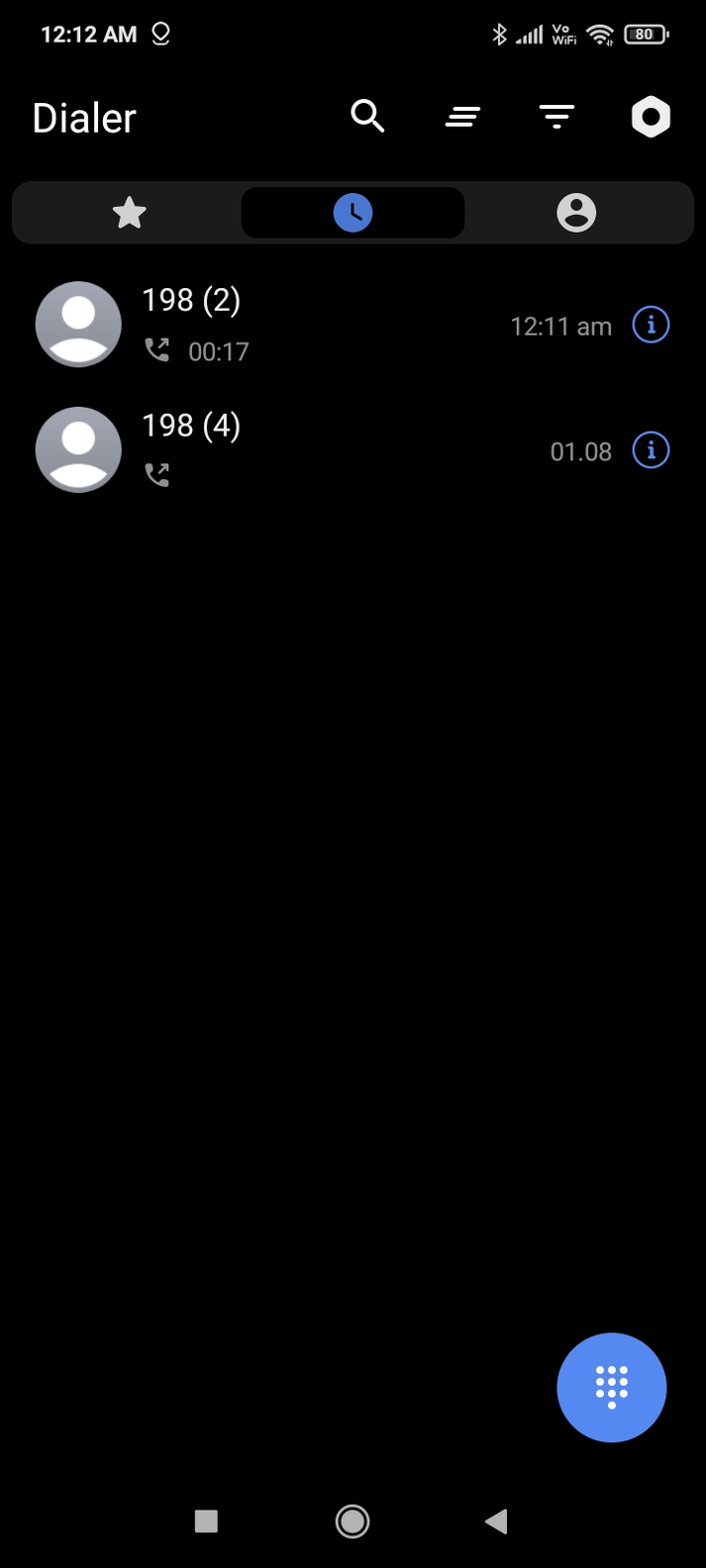The height and width of the screenshot is (1568, 706).
Task: View info for the 198 (4) call
Action: [x=651, y=450]
